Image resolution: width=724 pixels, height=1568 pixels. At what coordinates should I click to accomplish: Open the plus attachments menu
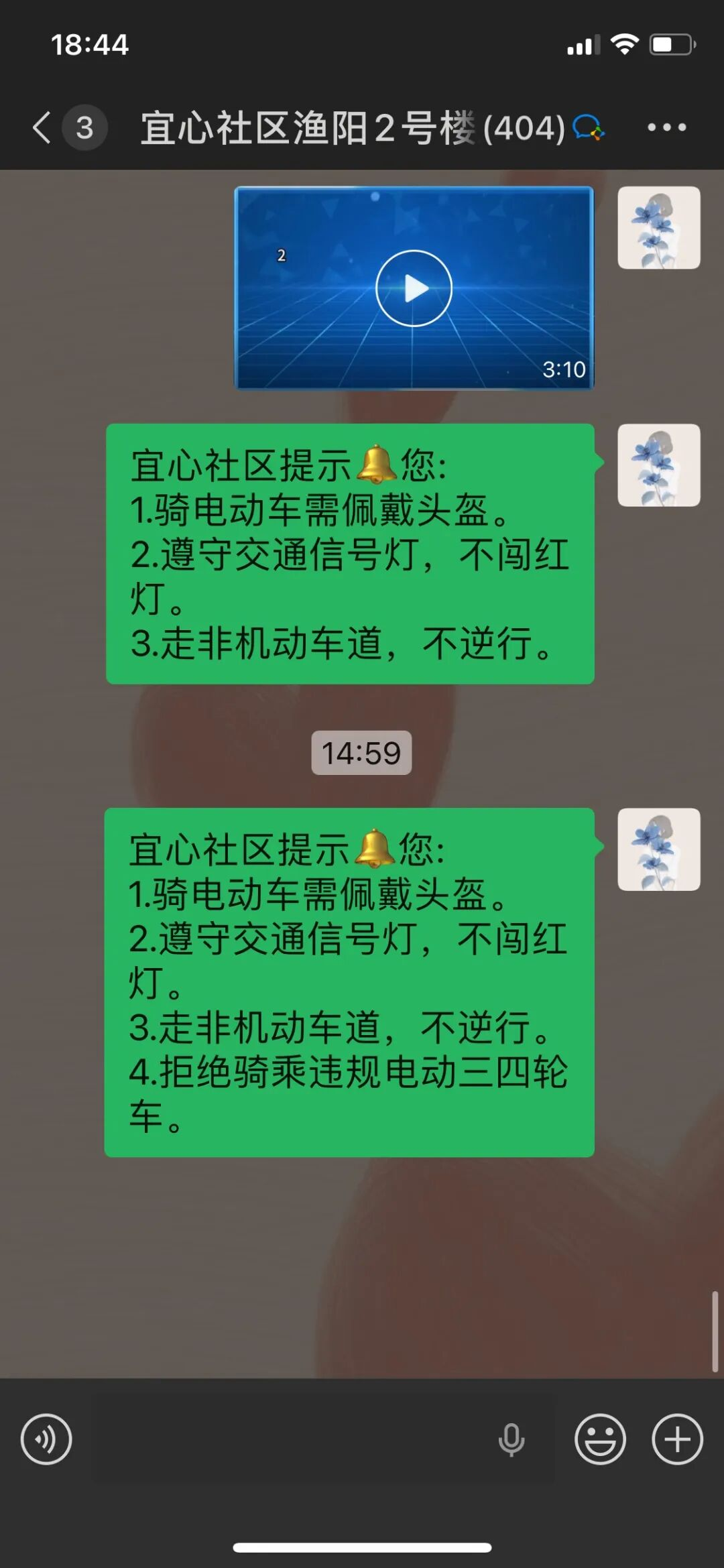(677, 1439)
